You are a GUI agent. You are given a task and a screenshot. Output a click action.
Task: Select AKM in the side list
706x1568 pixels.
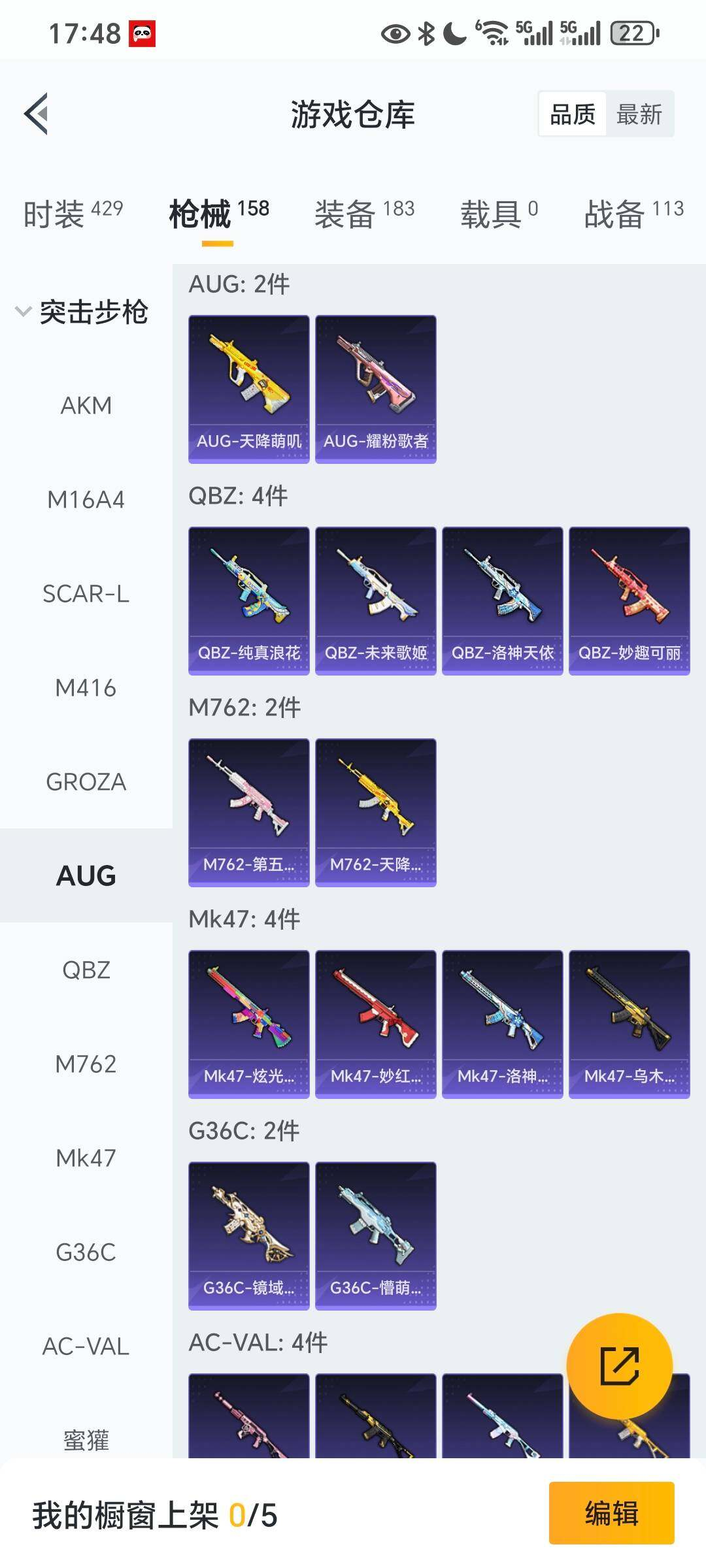click(x=86, y=406)
